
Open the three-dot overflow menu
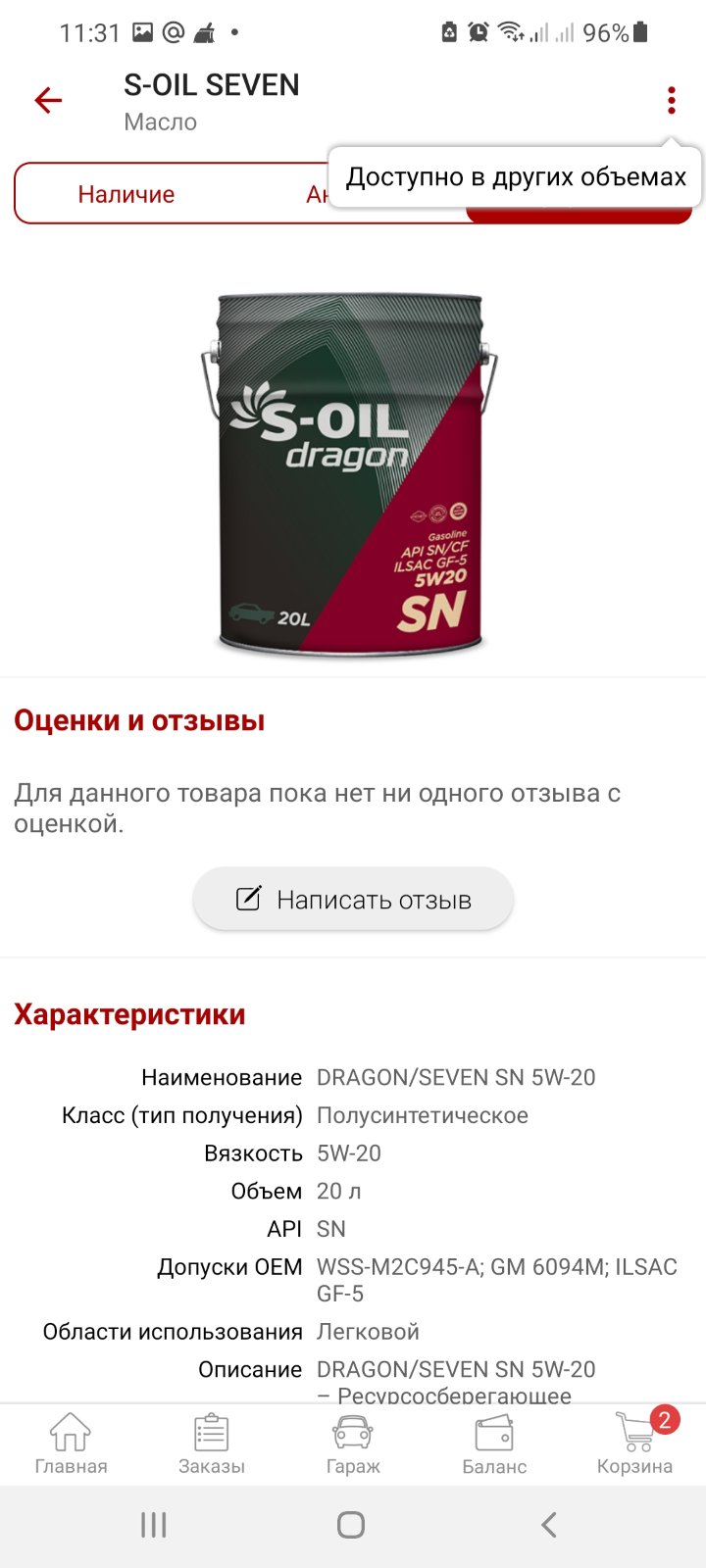point(672,100)
